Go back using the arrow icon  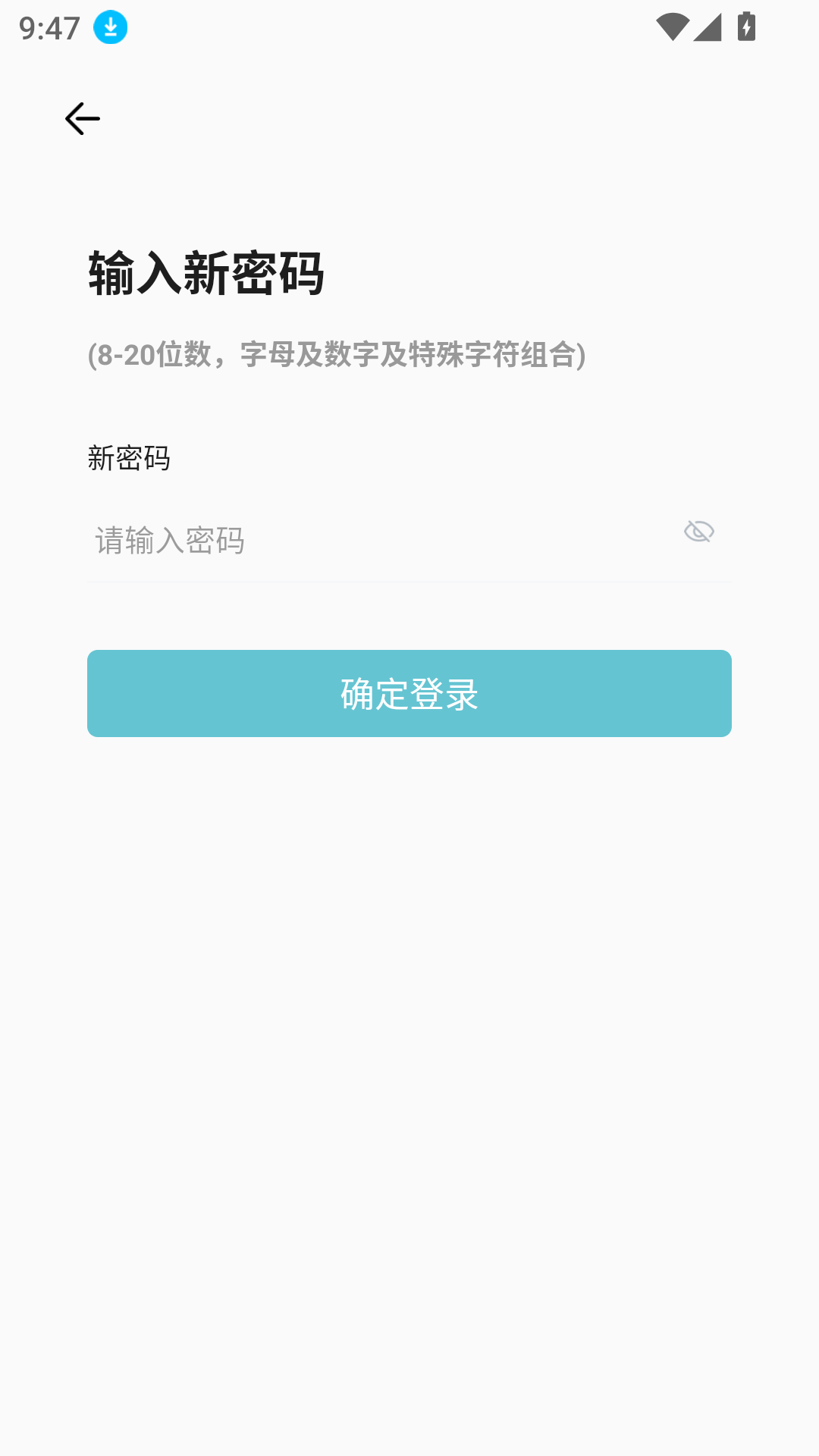click(83, 119)
